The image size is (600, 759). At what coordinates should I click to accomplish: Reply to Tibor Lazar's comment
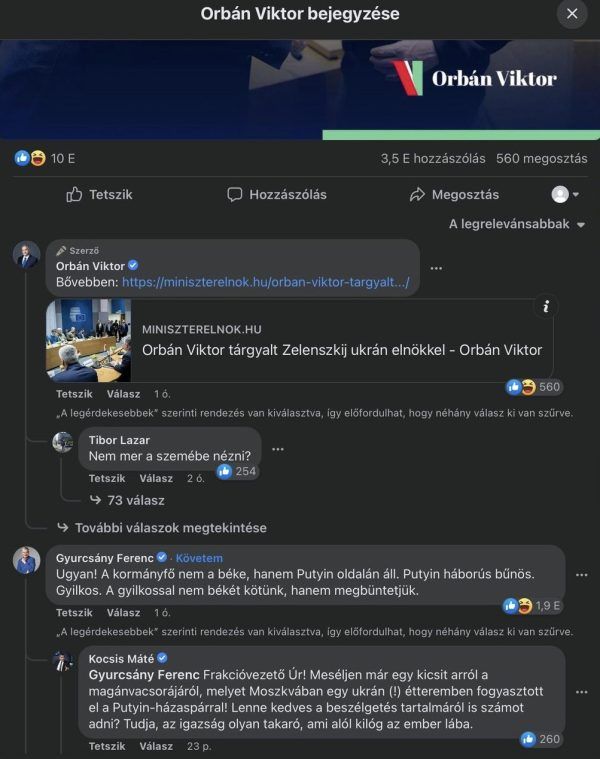point(156,478)
